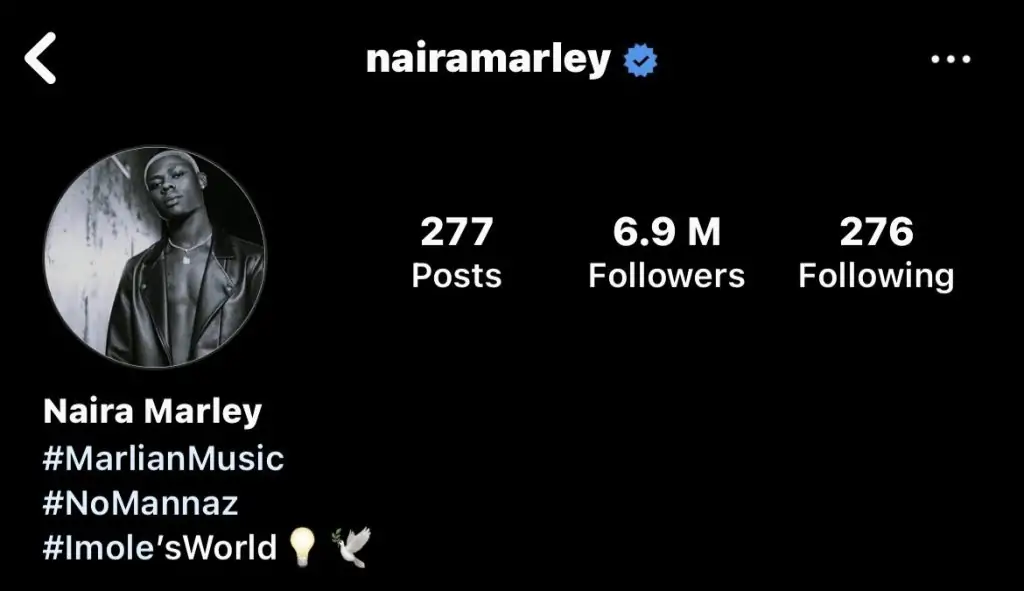Go back using the top arrow
This screenshot has width=1024, height=591.
point(42,59)
